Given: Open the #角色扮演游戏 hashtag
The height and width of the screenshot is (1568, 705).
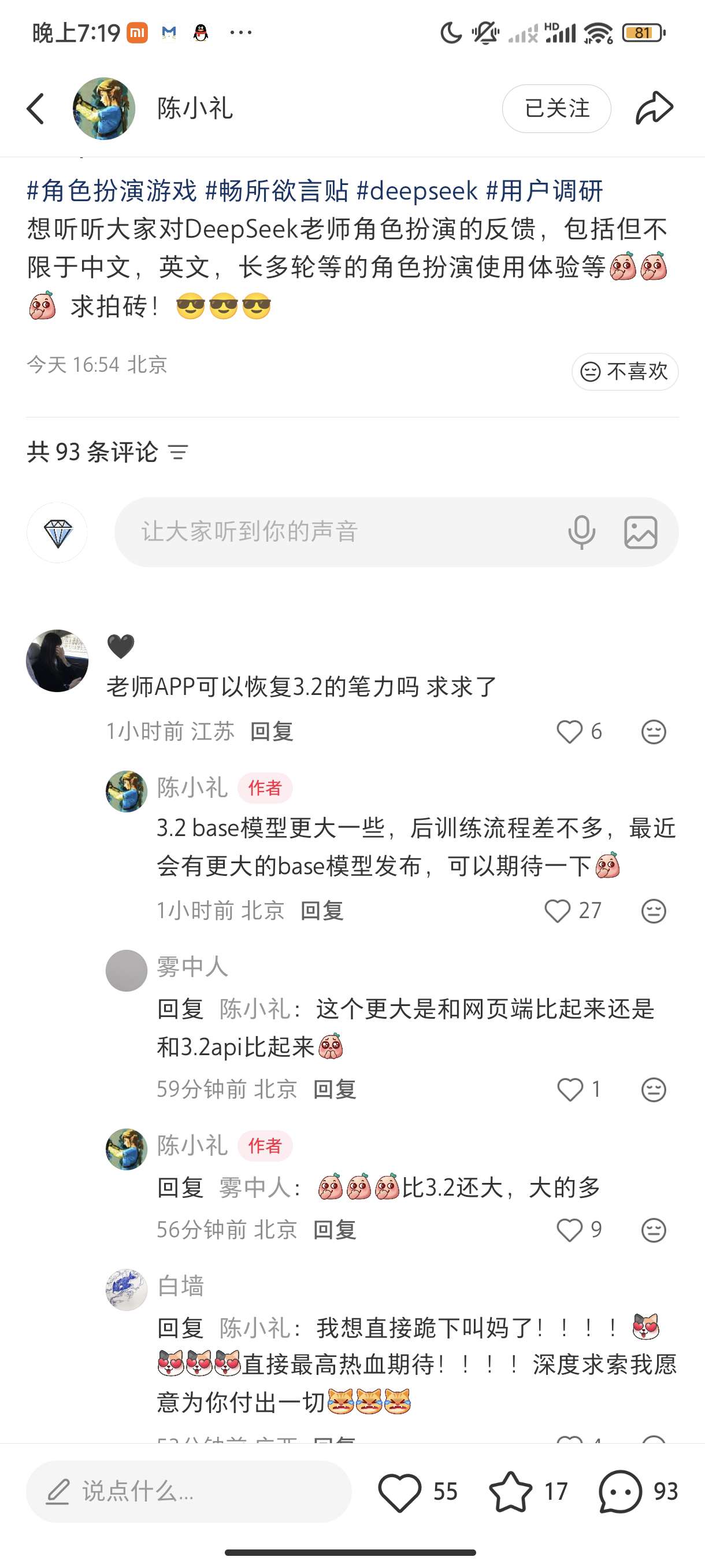Looking at the screenshot, I should (x=112, y=191).
